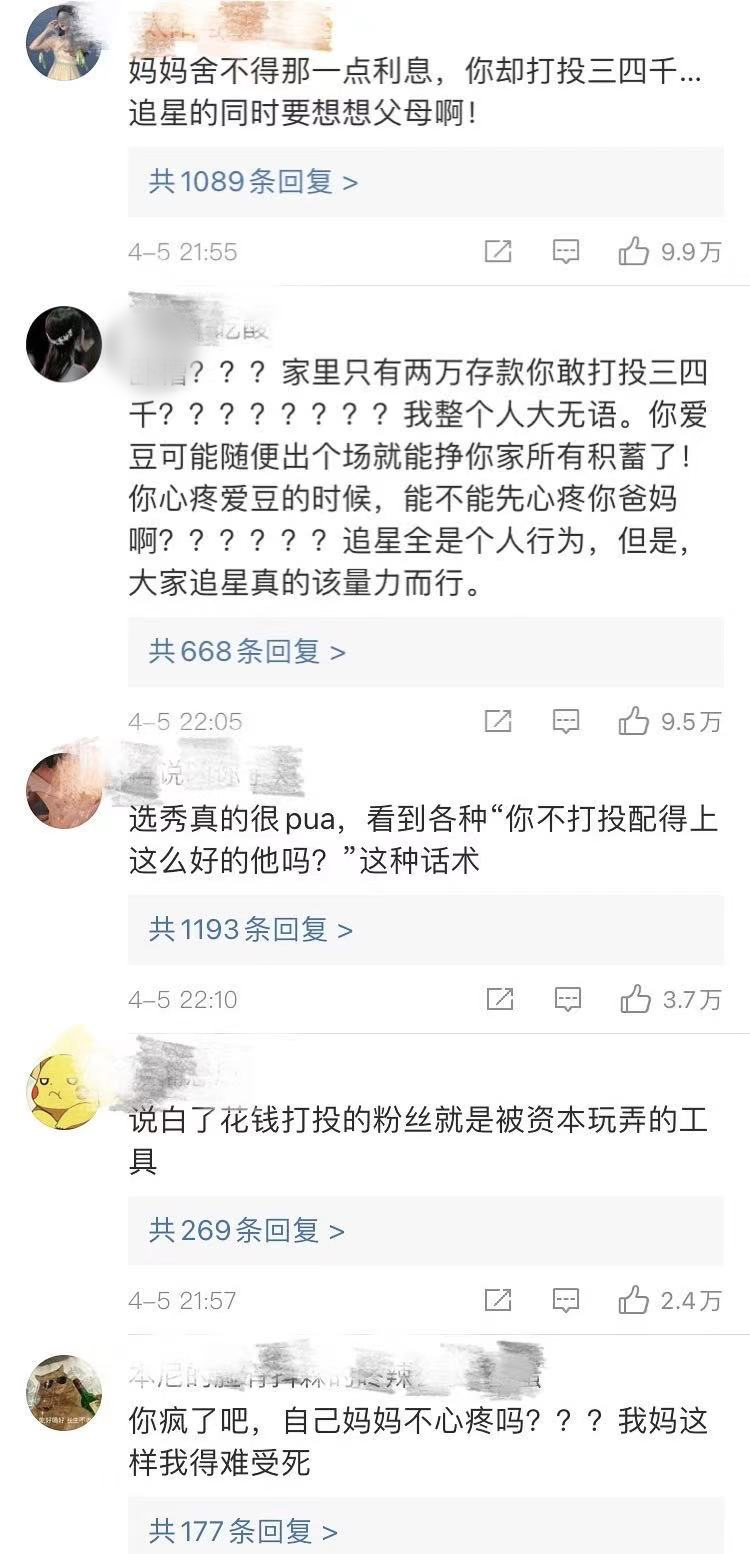Repost the comment posted 4-5 22:10

(x=498, y=999)
